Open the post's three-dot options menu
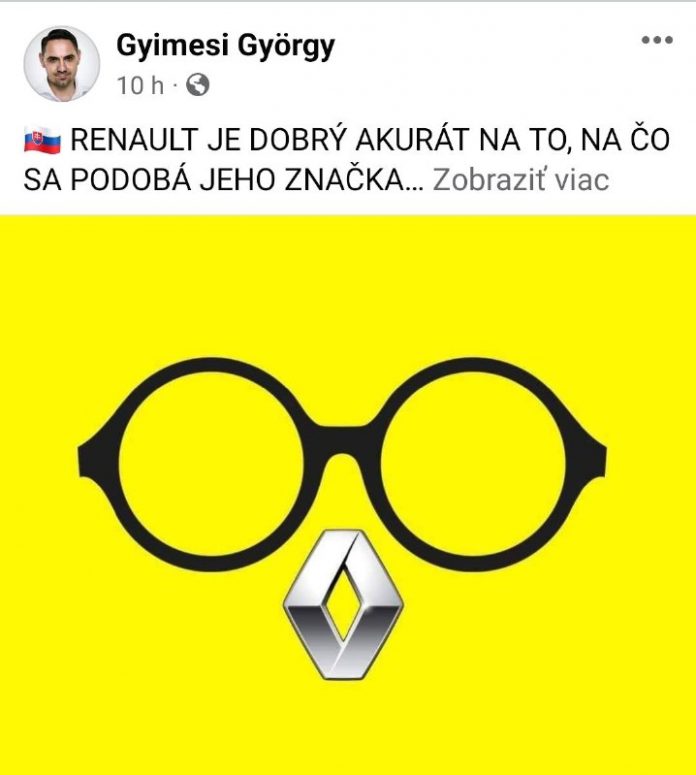 pyautogui.click(x=657, y=41)
